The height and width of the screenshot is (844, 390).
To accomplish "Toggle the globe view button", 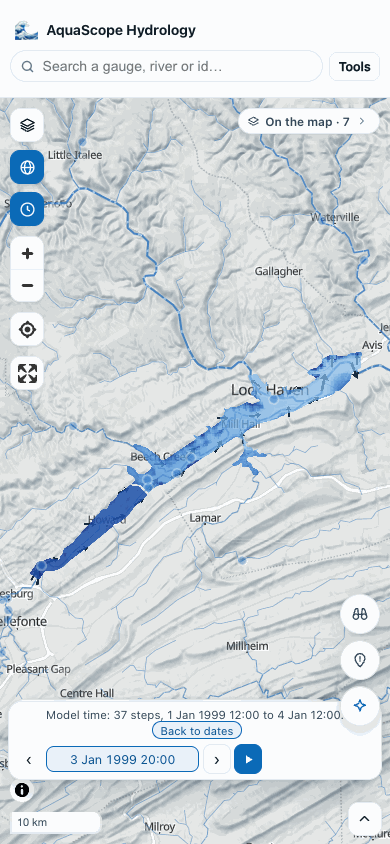I will pos(27,167).
